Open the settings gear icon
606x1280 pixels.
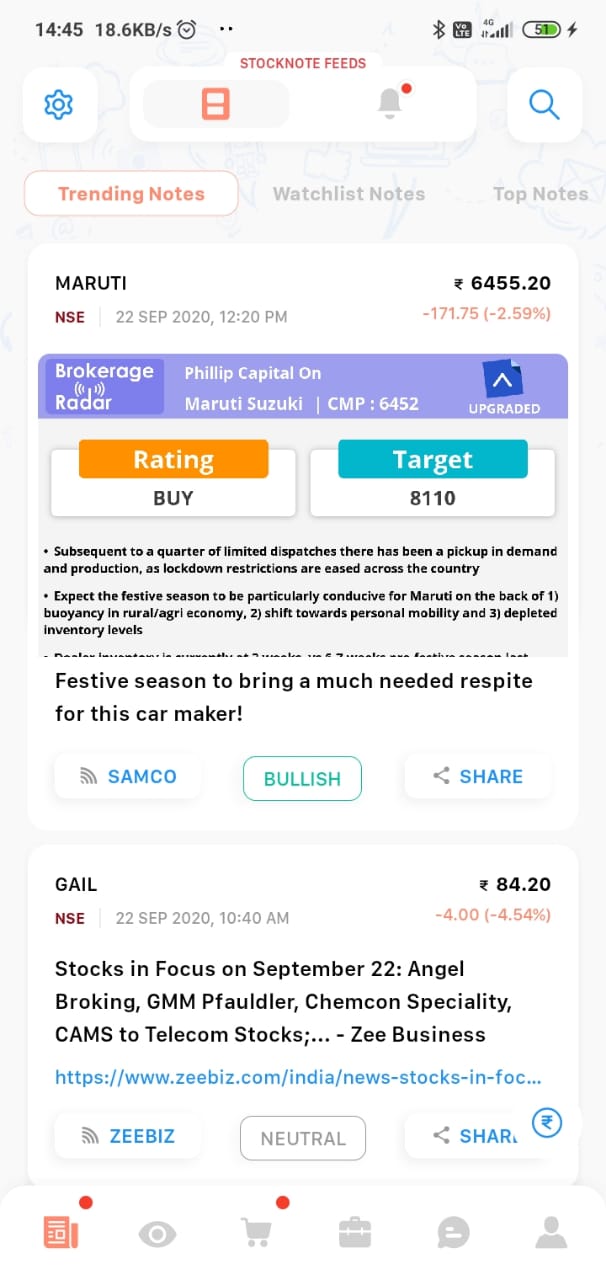(x=60, y=104)
